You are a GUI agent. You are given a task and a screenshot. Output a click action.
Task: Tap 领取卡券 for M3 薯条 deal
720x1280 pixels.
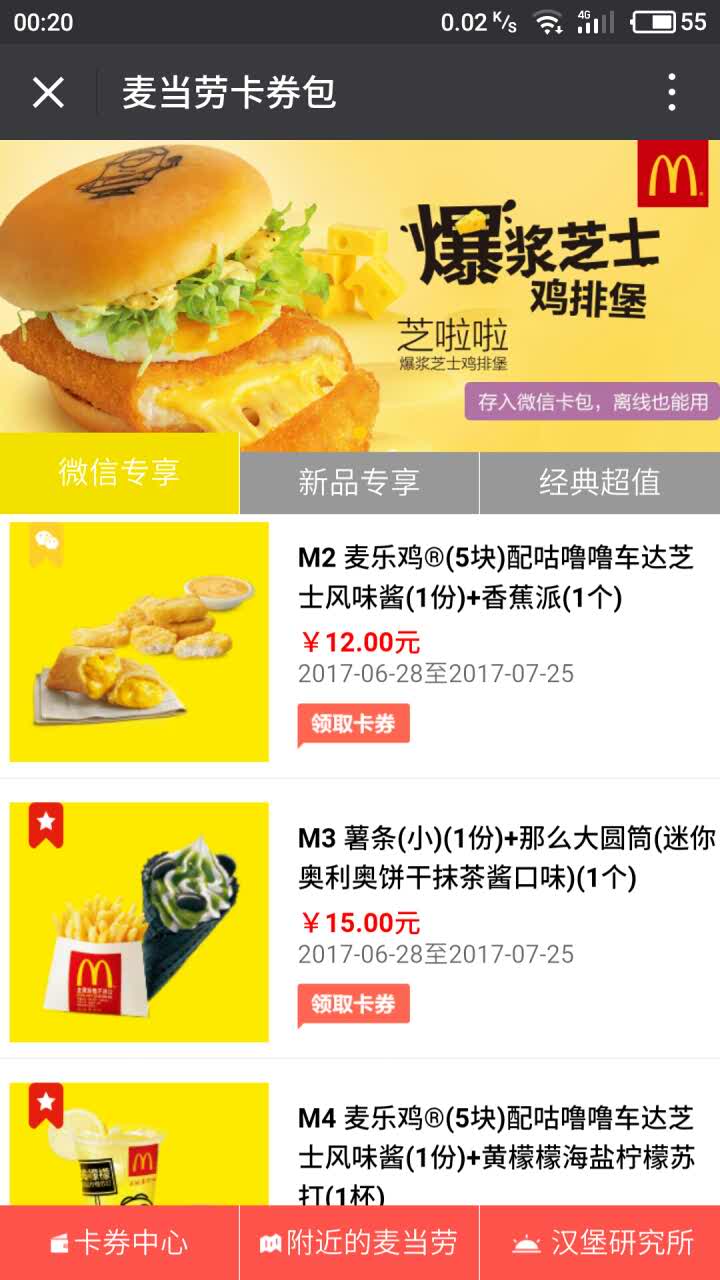353,1005
